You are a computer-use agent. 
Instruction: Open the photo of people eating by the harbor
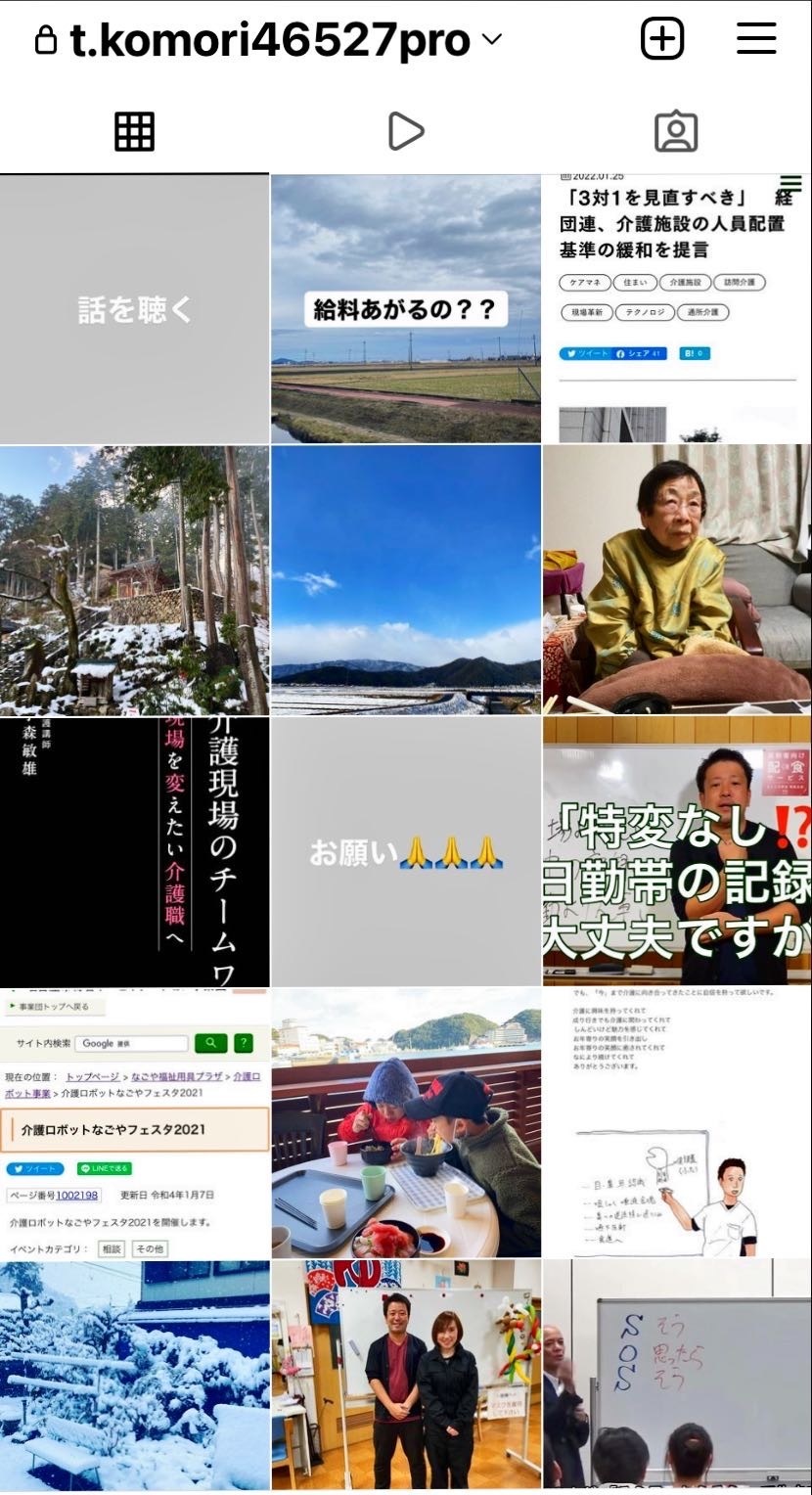point(405,1122)
